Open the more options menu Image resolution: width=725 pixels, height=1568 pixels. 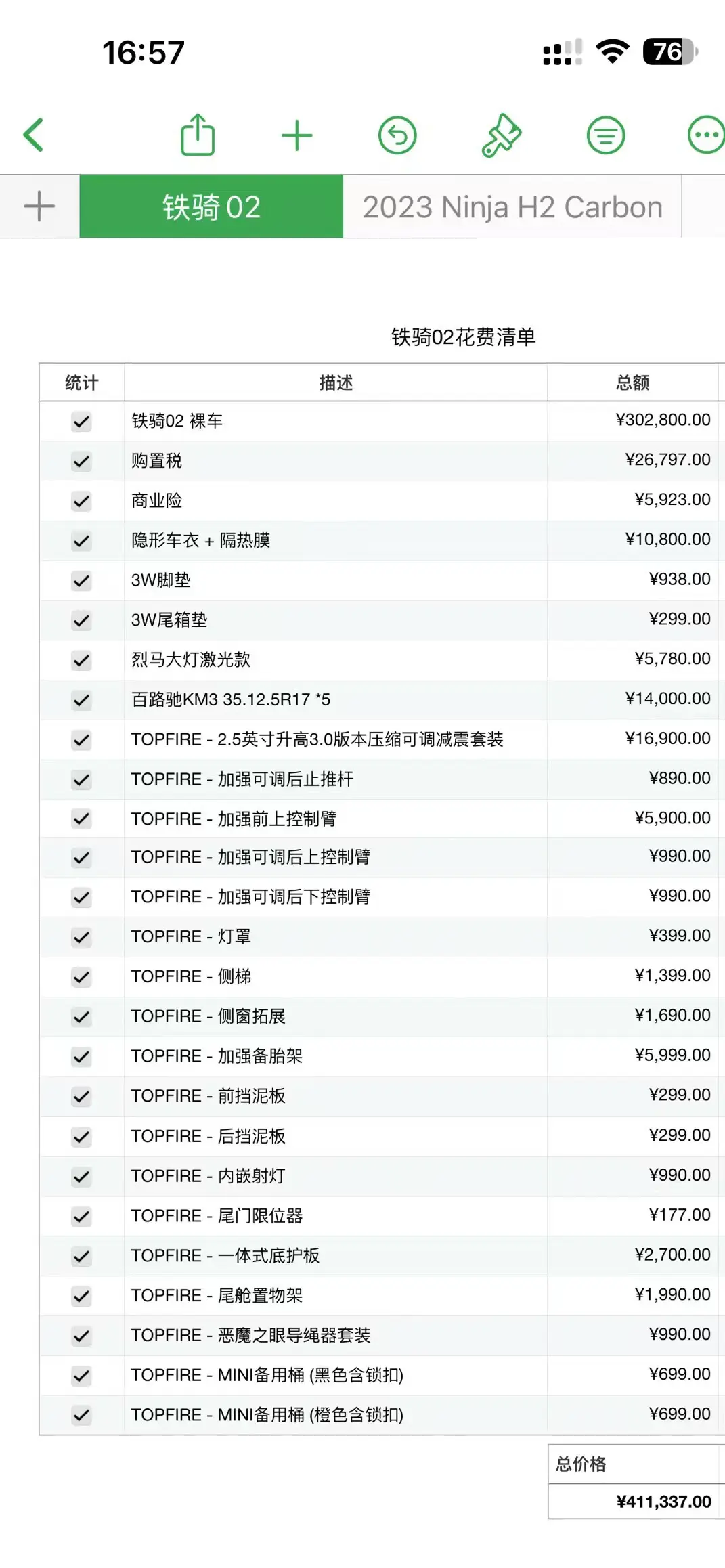(x=706, y=135)
